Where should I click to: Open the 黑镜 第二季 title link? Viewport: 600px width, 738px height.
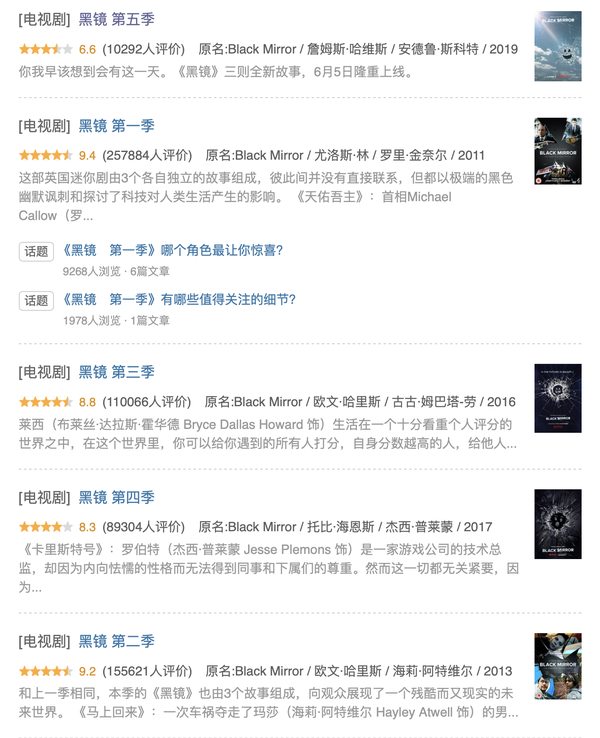(116, 641)
